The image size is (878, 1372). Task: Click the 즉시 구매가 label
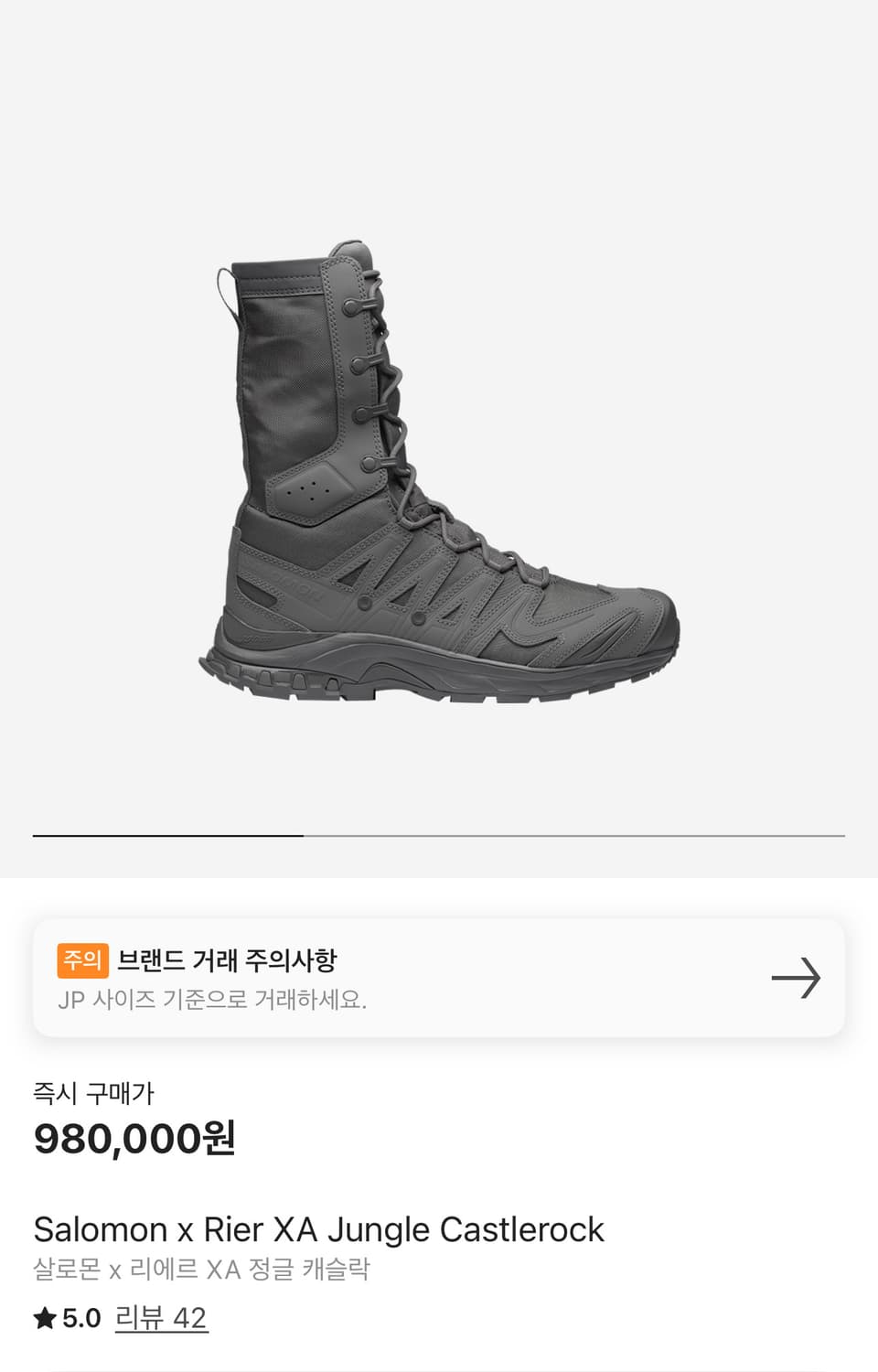tap(93, 1092)
